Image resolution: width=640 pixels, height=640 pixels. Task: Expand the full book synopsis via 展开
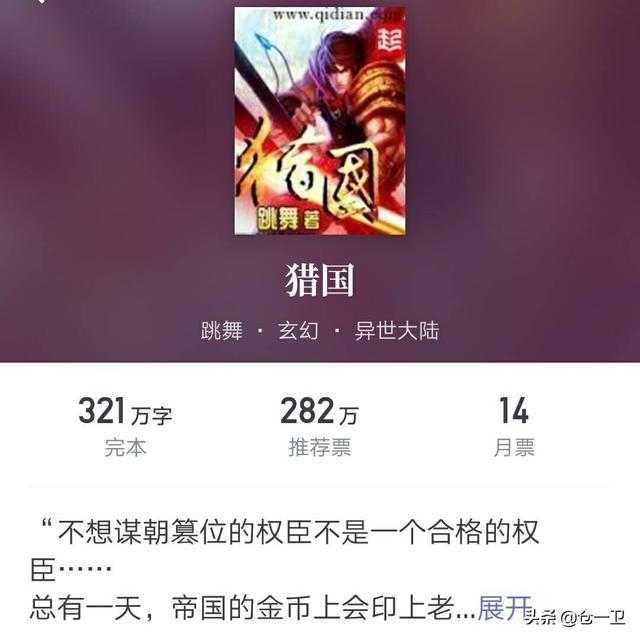[505, 607]
